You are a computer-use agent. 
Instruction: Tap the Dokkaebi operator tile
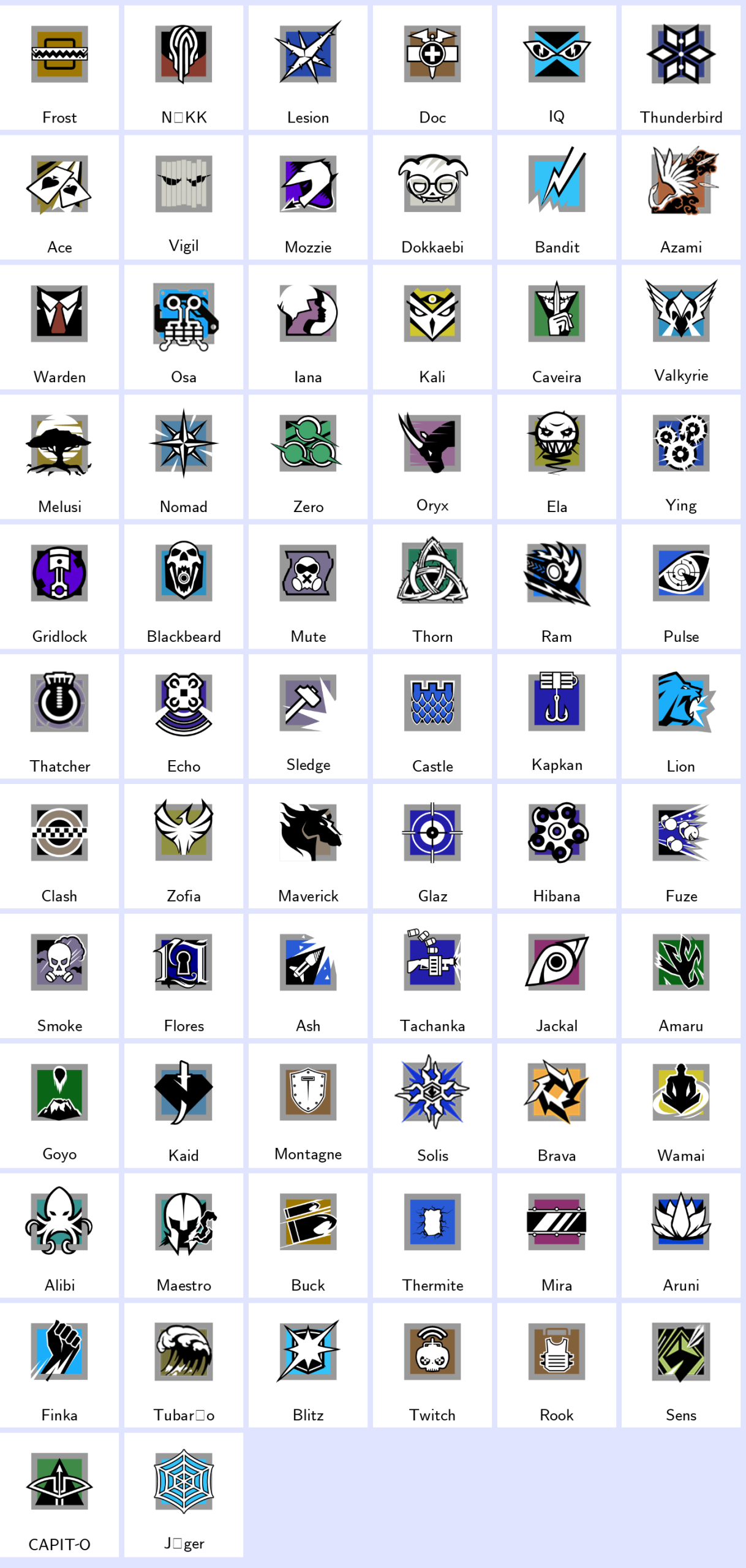click(x=432, y=197)
